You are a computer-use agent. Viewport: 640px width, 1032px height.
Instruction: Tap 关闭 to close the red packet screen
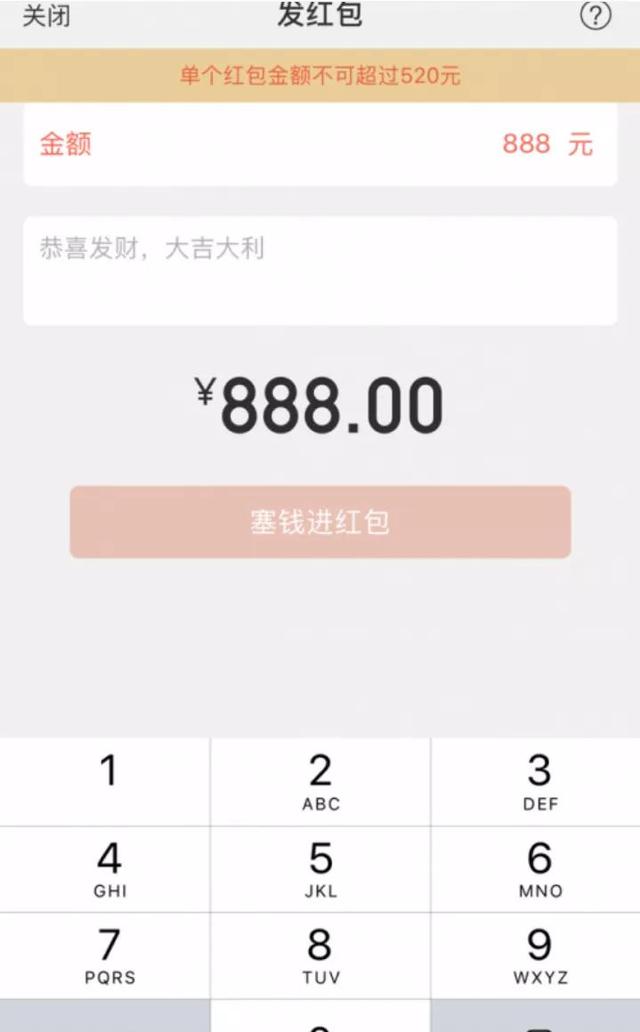[x=46, y=15]
